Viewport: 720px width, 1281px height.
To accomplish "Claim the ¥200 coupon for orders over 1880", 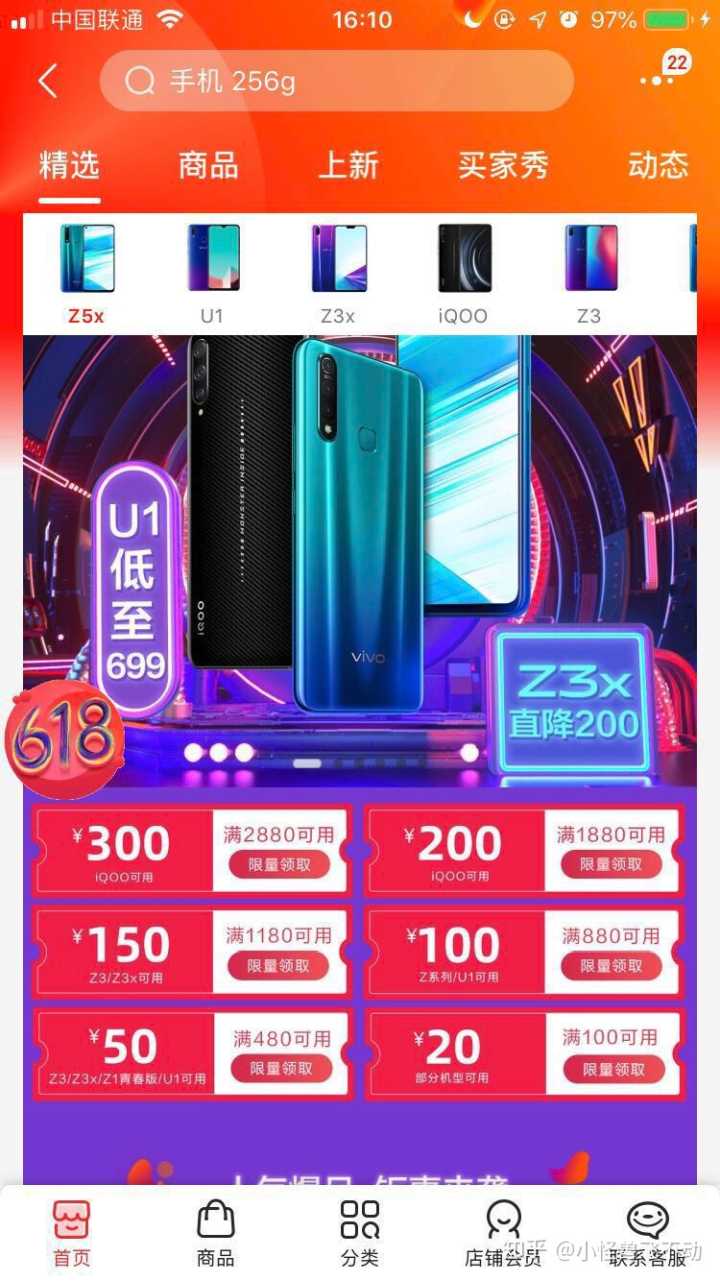I will (x=611, y=865).
